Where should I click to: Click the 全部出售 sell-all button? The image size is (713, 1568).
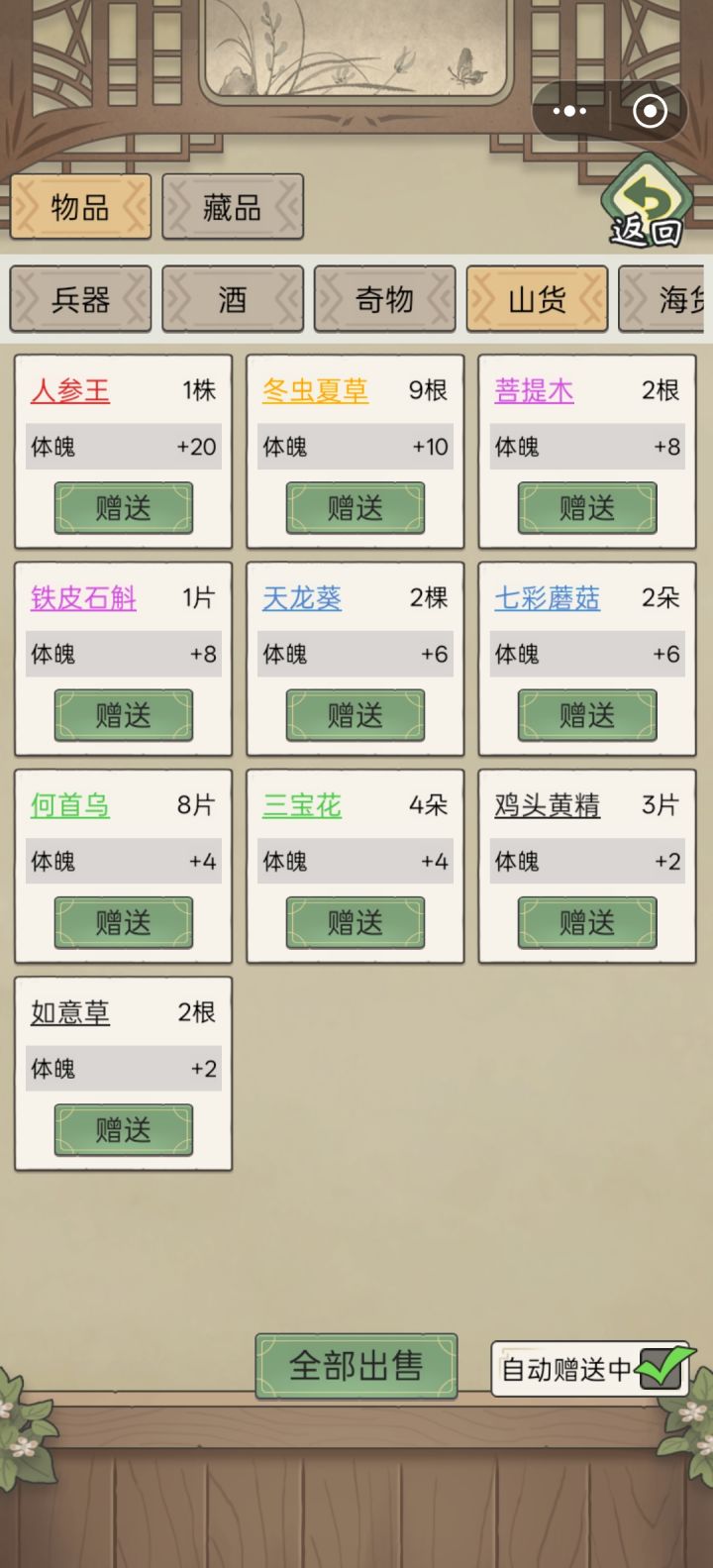(x=356, y=1364)
